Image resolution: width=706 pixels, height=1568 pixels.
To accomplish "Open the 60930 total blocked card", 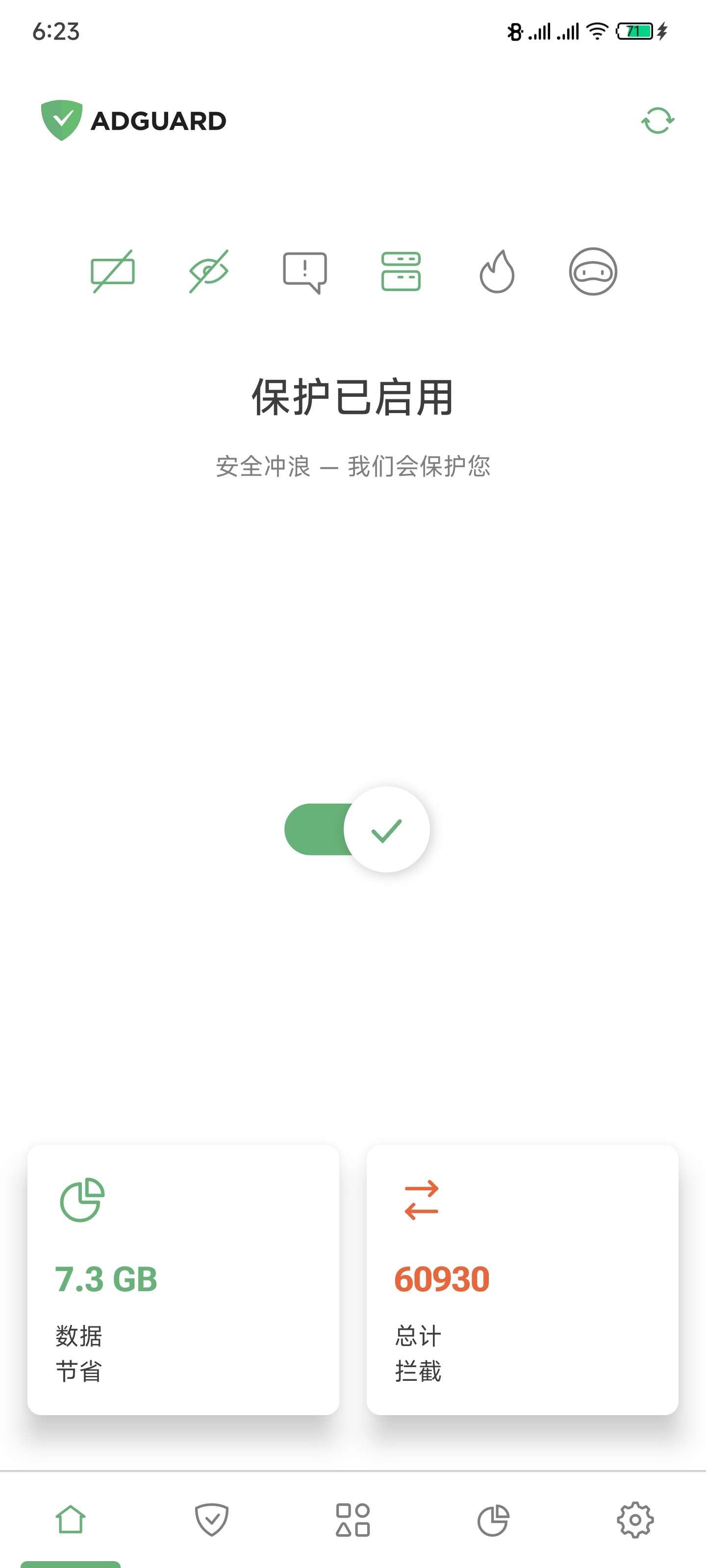I will coord(522,1279).
